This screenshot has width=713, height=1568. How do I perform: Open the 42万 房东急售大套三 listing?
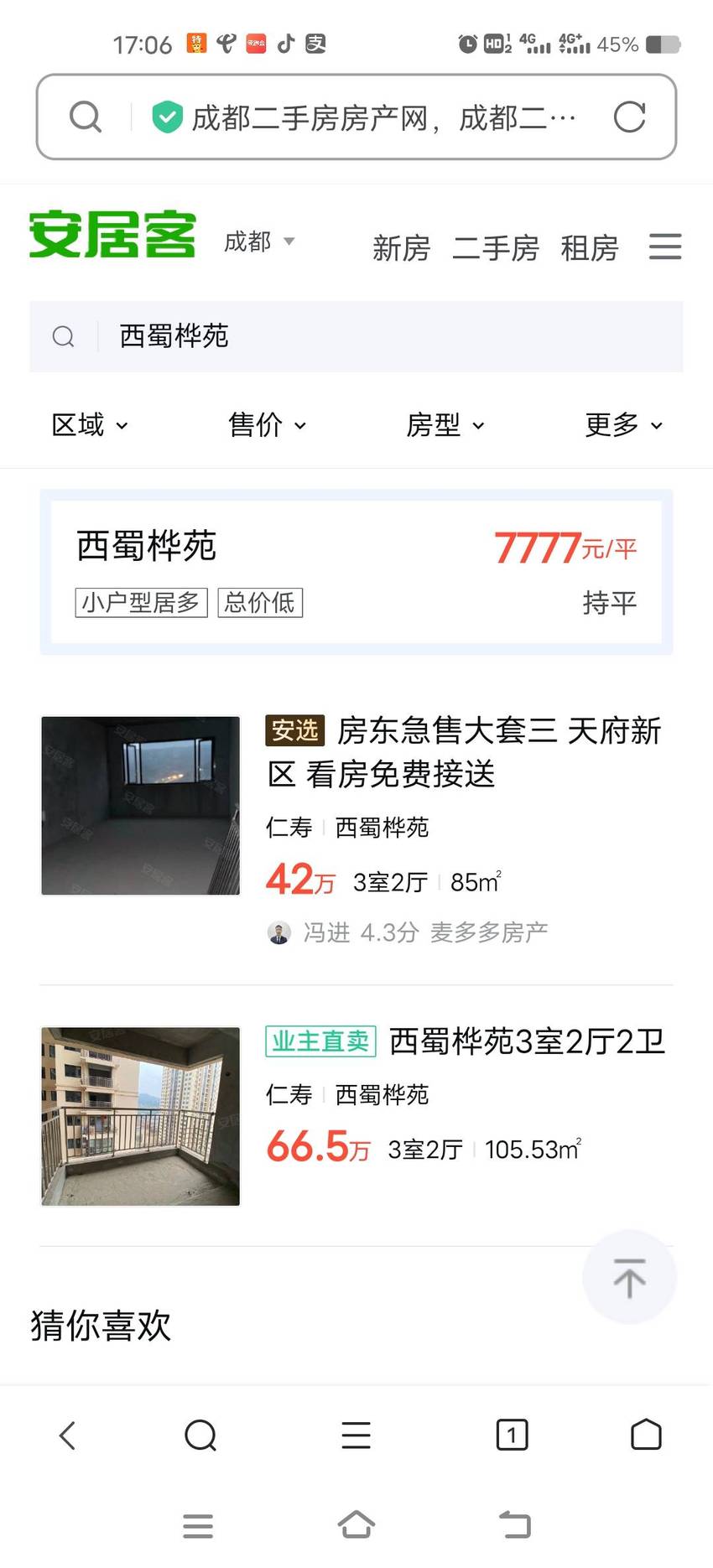tap(356, 828)
